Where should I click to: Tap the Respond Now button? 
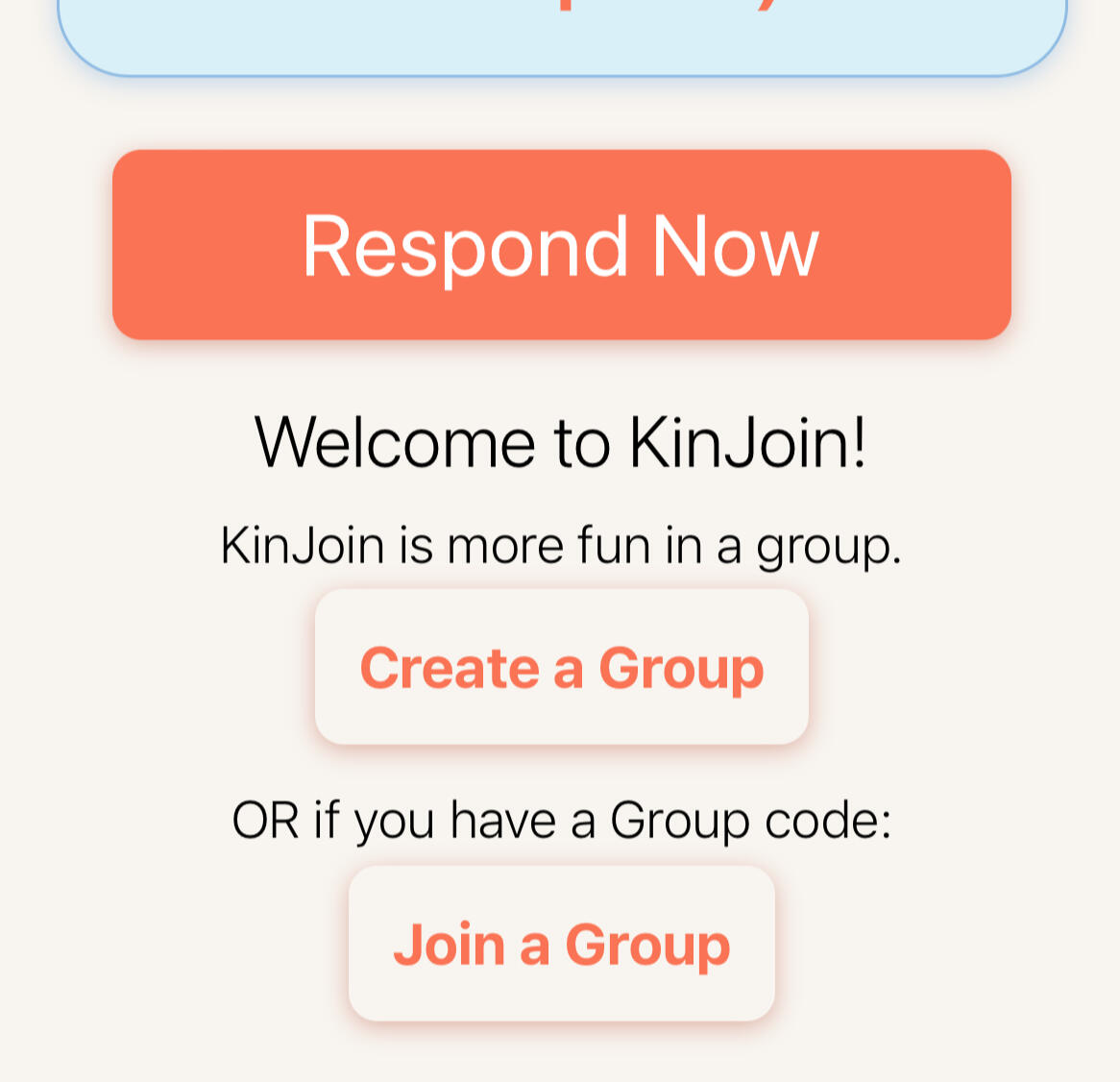click(x=561, y=245)
